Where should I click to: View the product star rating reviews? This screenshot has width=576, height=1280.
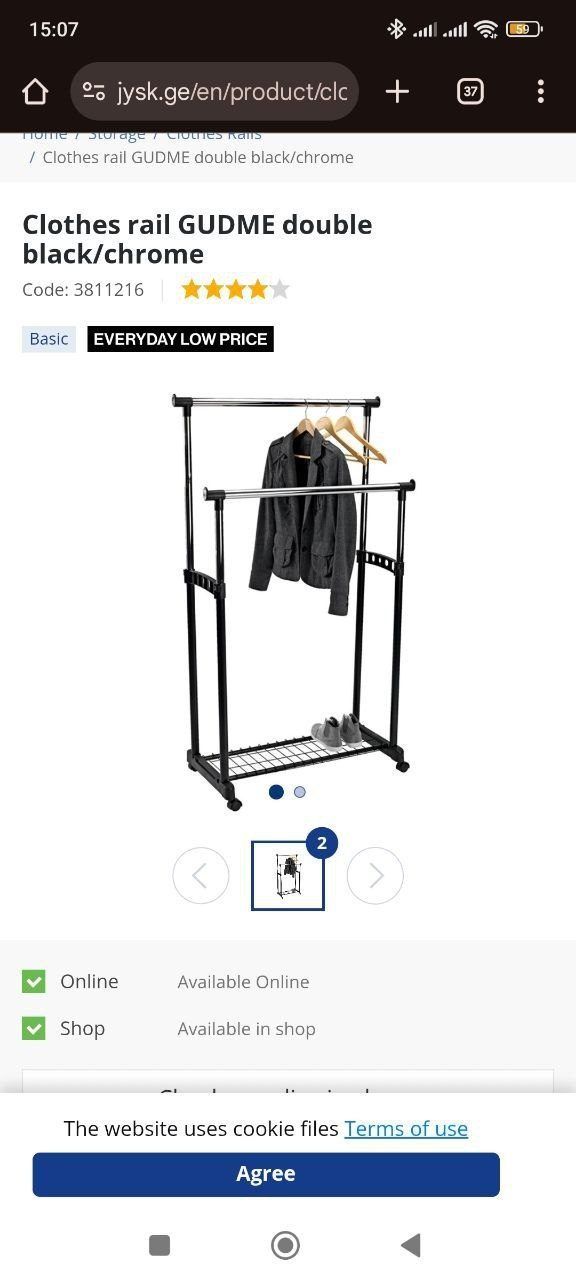coord(235,290)
